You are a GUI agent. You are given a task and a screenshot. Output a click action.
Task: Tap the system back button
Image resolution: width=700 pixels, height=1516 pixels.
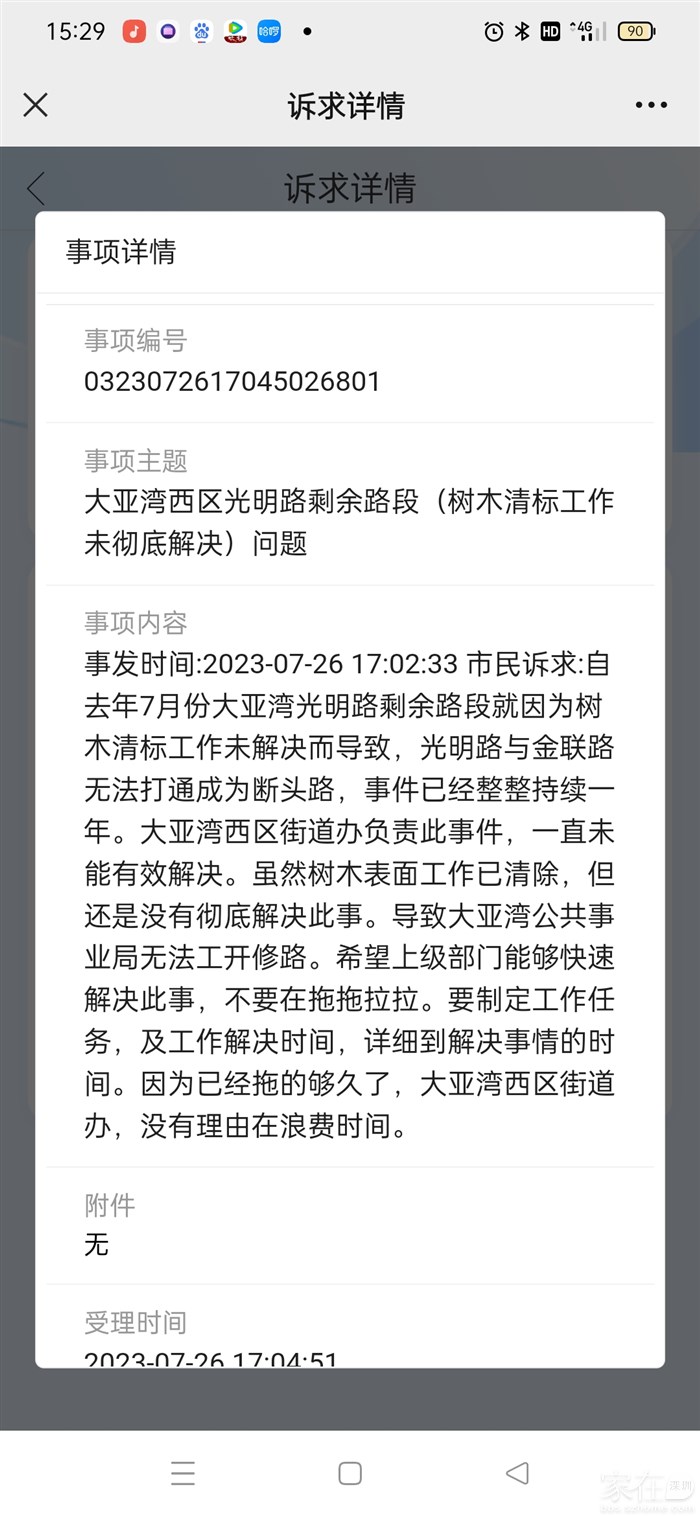pyautogui.click(x=516, y=1472)
